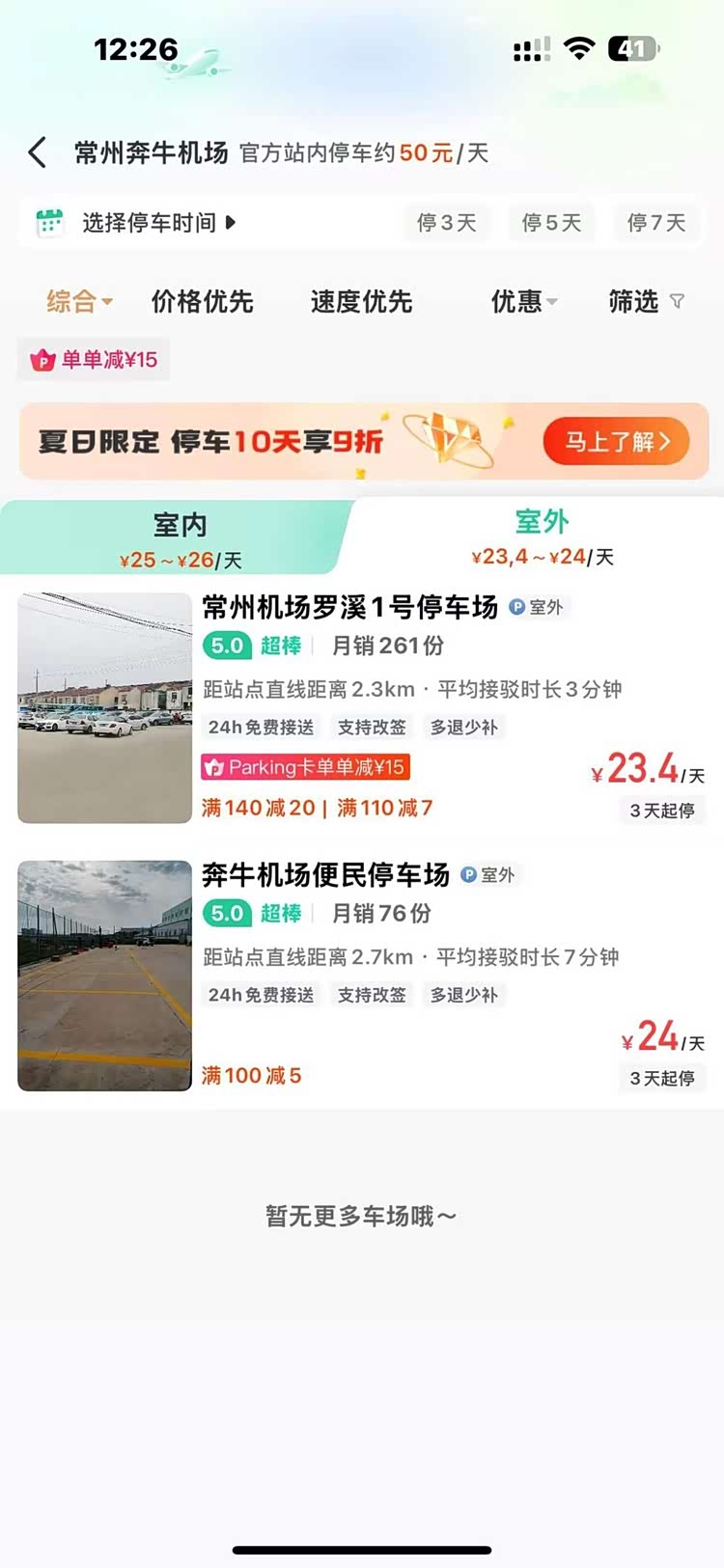Go back from 常州奔牛机场 parking page
Viewport: 724px width, 1568px height.
(38, 152)
